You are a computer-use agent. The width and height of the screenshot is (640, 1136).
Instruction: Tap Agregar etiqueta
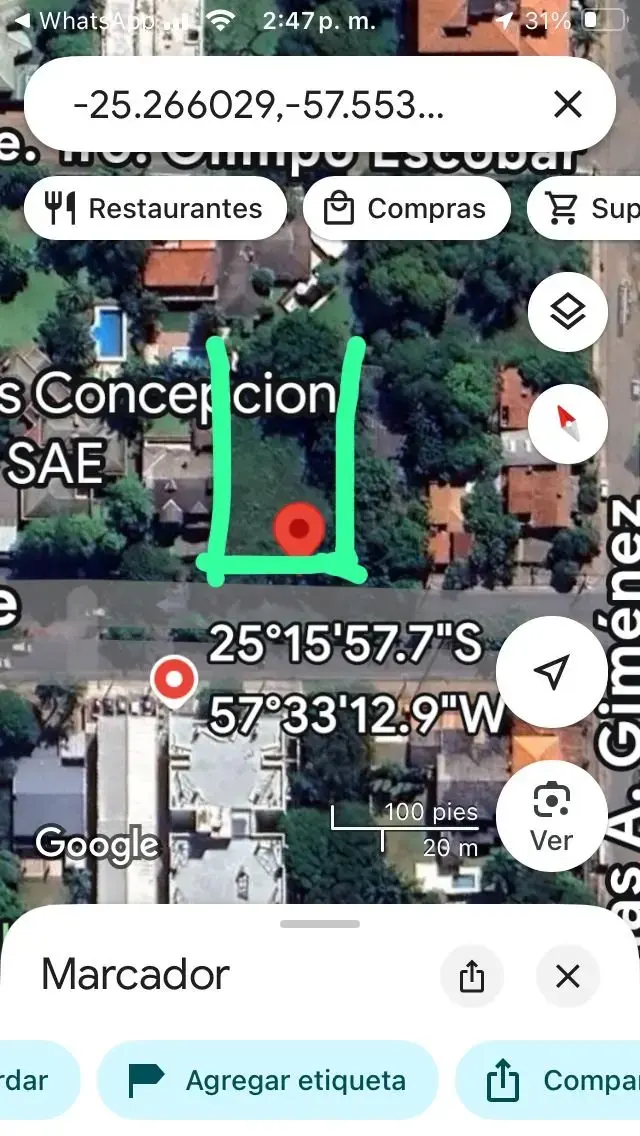click(268, 1080)
